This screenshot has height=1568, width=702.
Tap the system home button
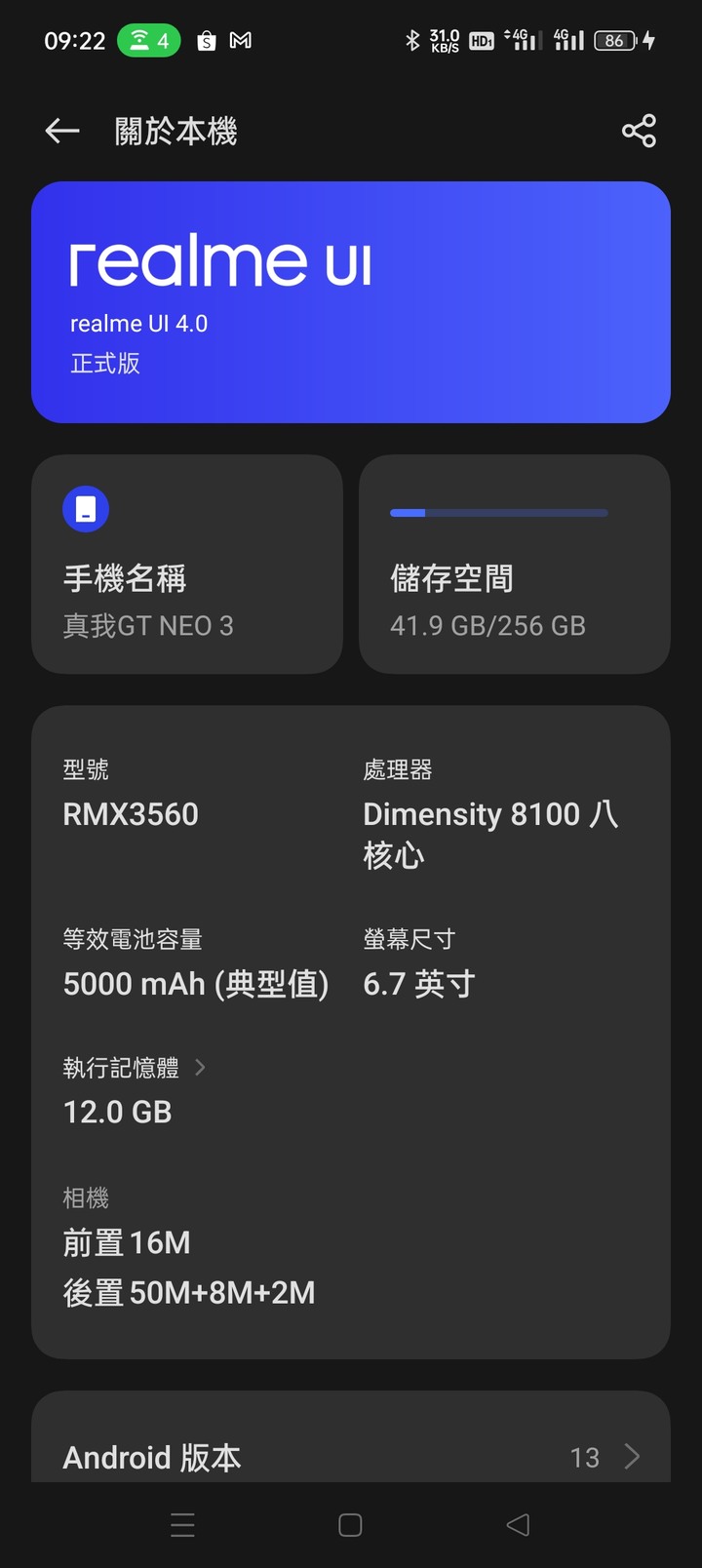(350, 1525)
